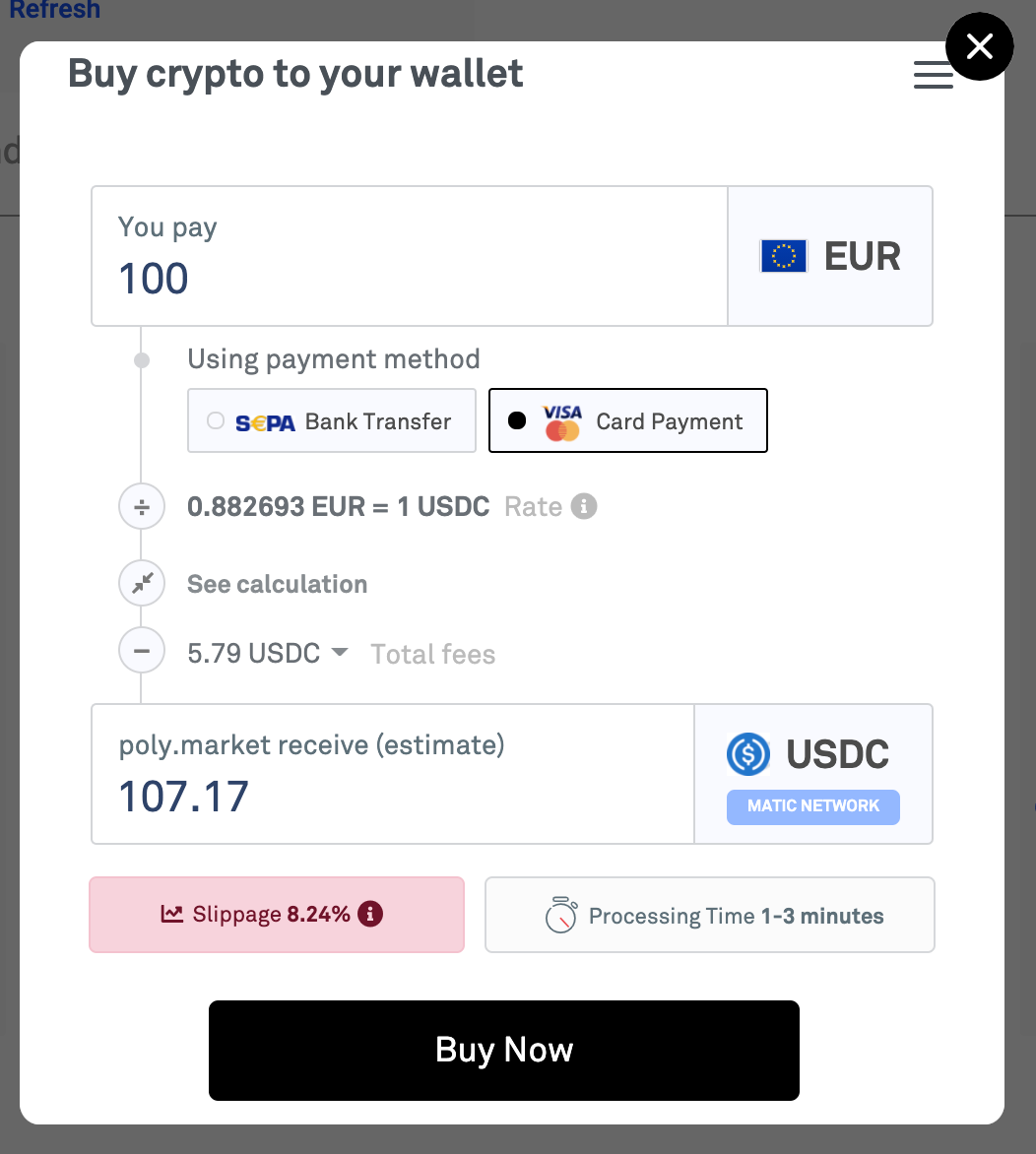Click the You pay amount field
This screenshot has height=1154, width=1036.
[x=295, y=279]
